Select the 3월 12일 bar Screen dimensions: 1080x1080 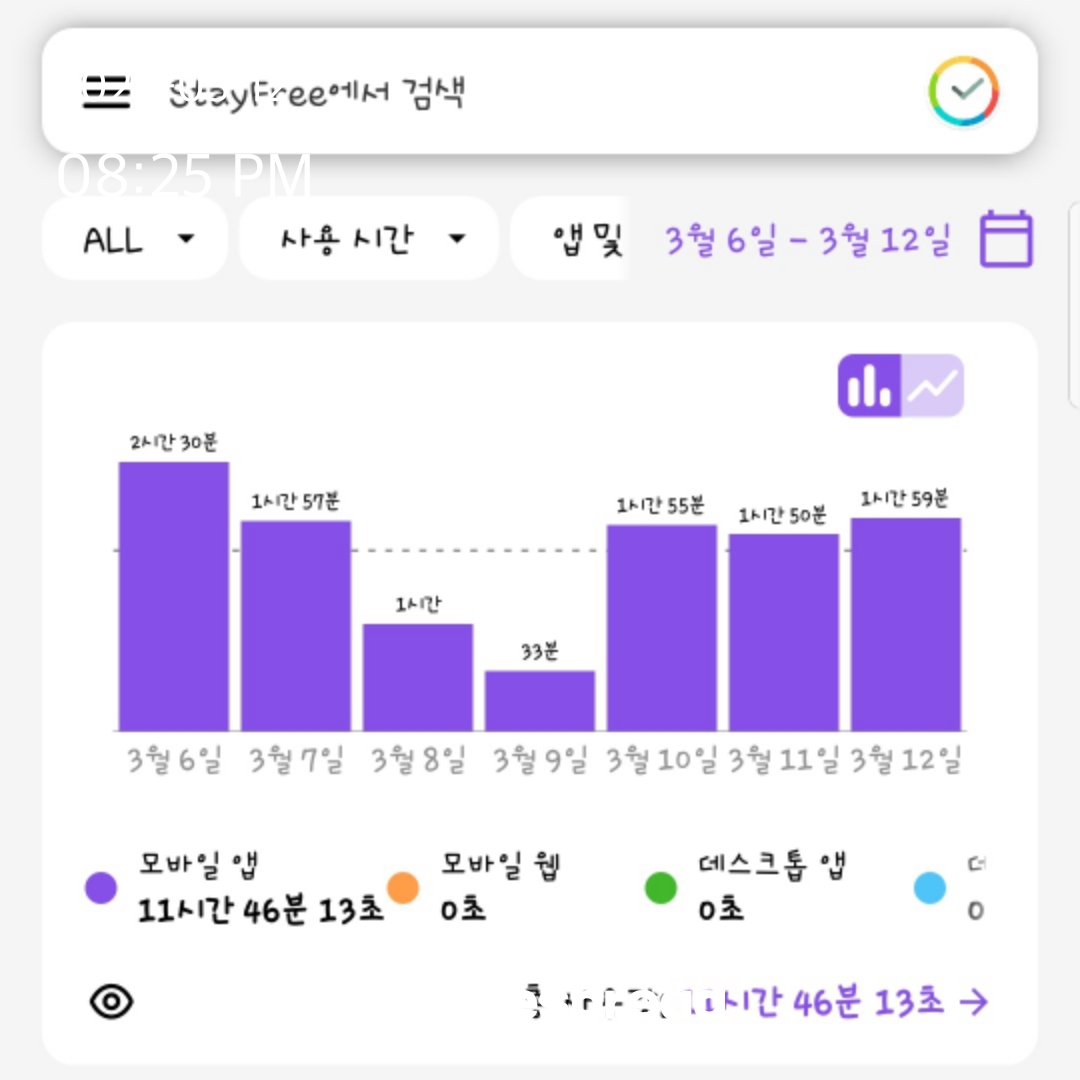[906, 625]
